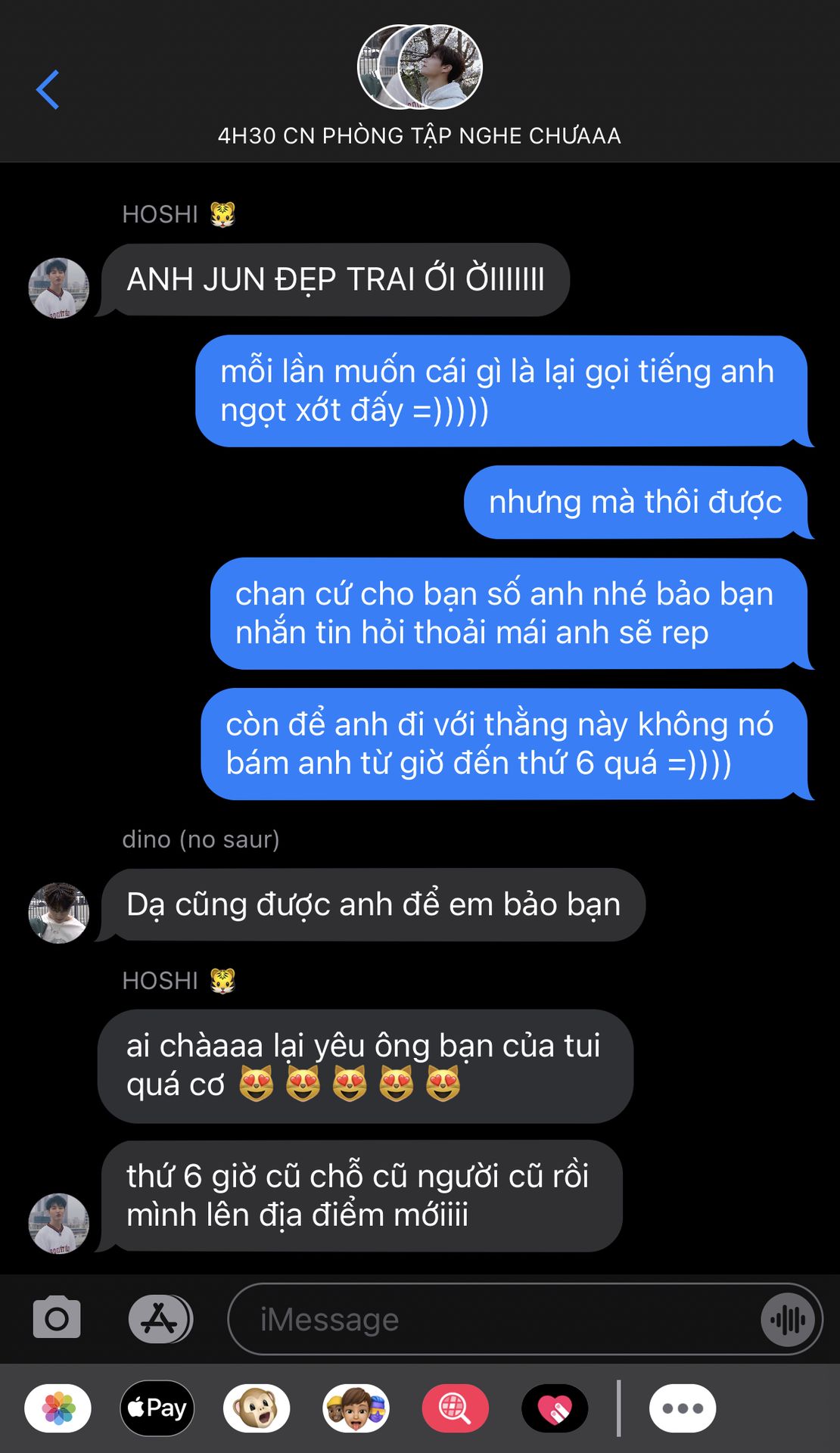Open the monkey Animoji app

coord(257,1408)
